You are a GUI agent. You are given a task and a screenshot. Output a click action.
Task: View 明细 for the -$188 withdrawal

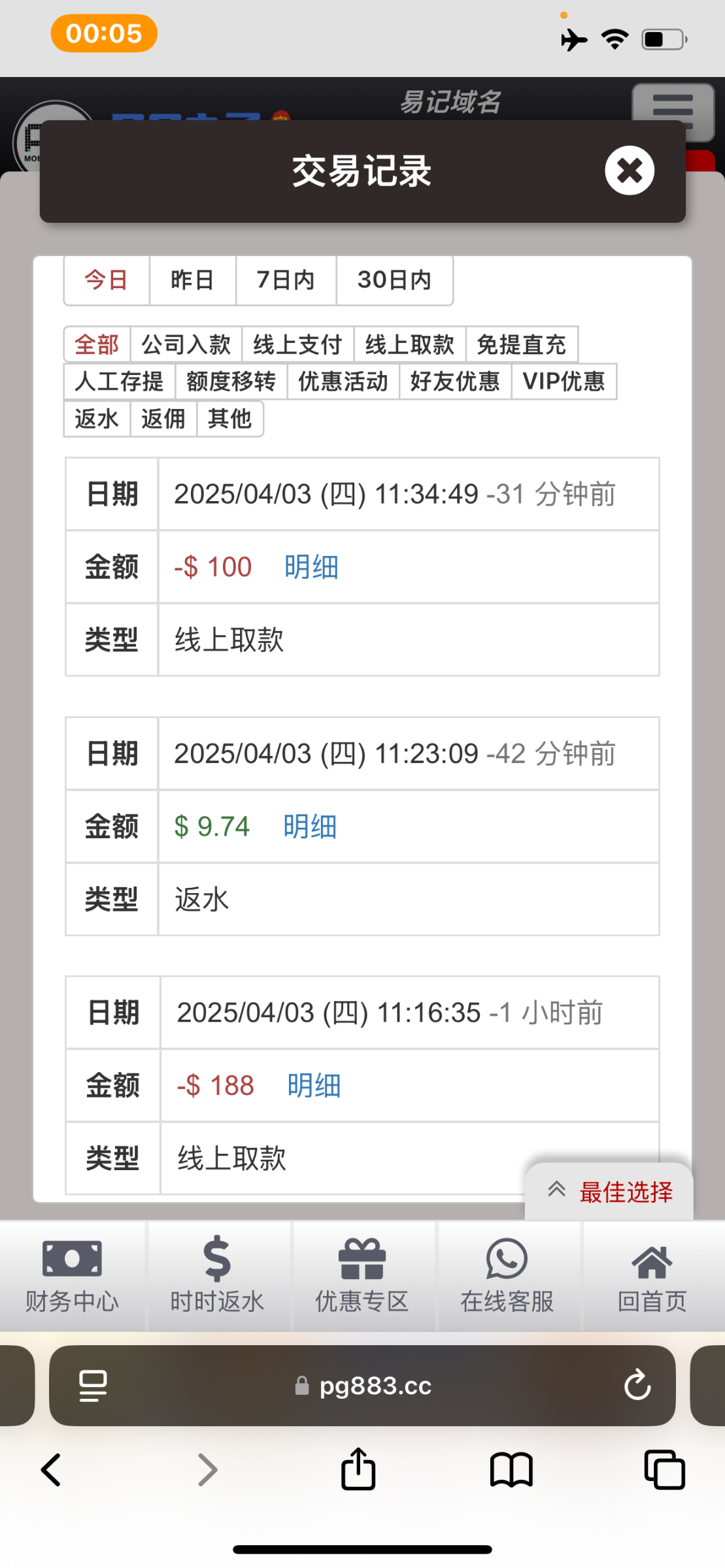[x=314, y=1086]
